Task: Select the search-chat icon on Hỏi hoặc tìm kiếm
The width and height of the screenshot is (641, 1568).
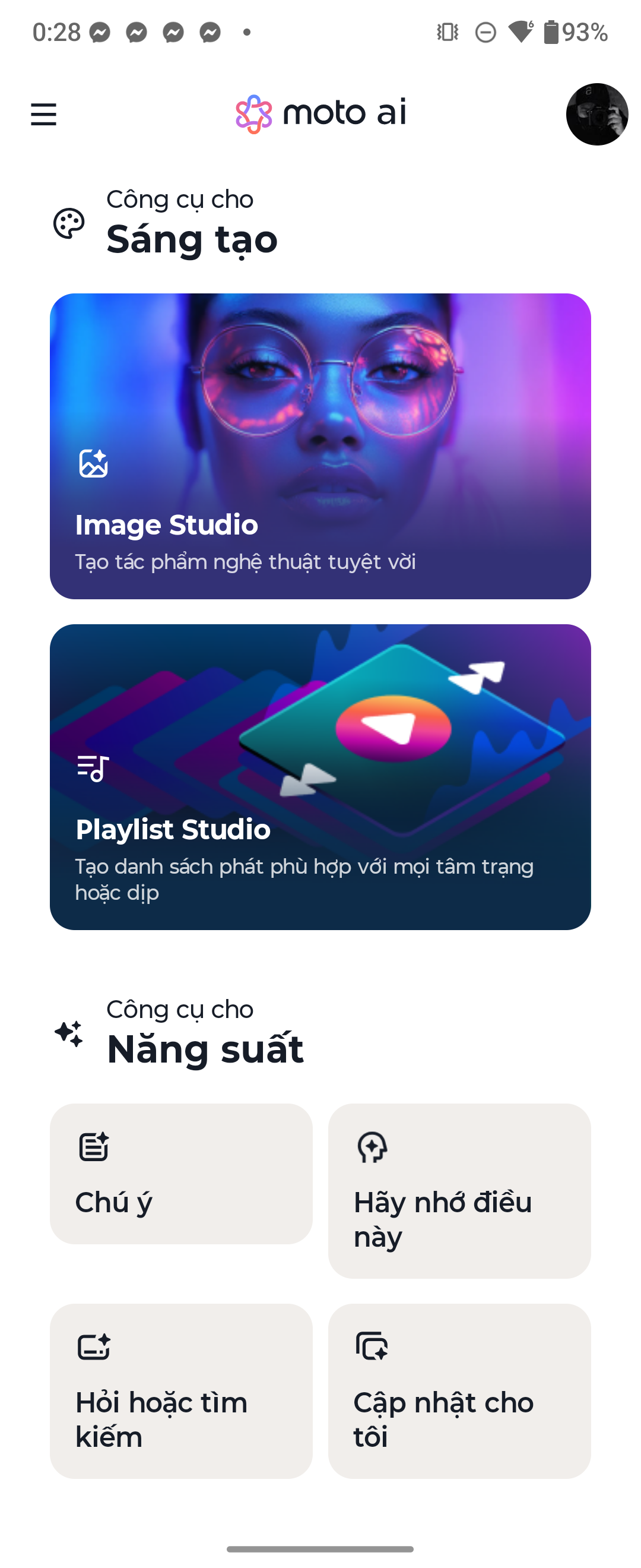Action: pos(94,1346)
